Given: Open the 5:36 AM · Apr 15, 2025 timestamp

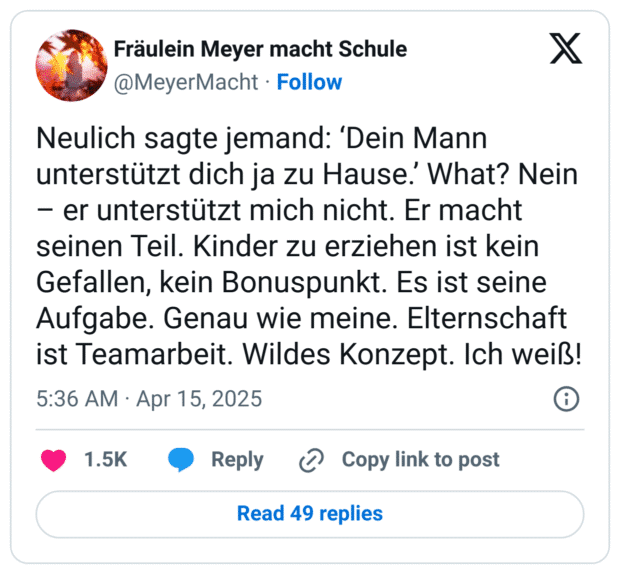Looking at the screenshot, I should click(149, 399).
